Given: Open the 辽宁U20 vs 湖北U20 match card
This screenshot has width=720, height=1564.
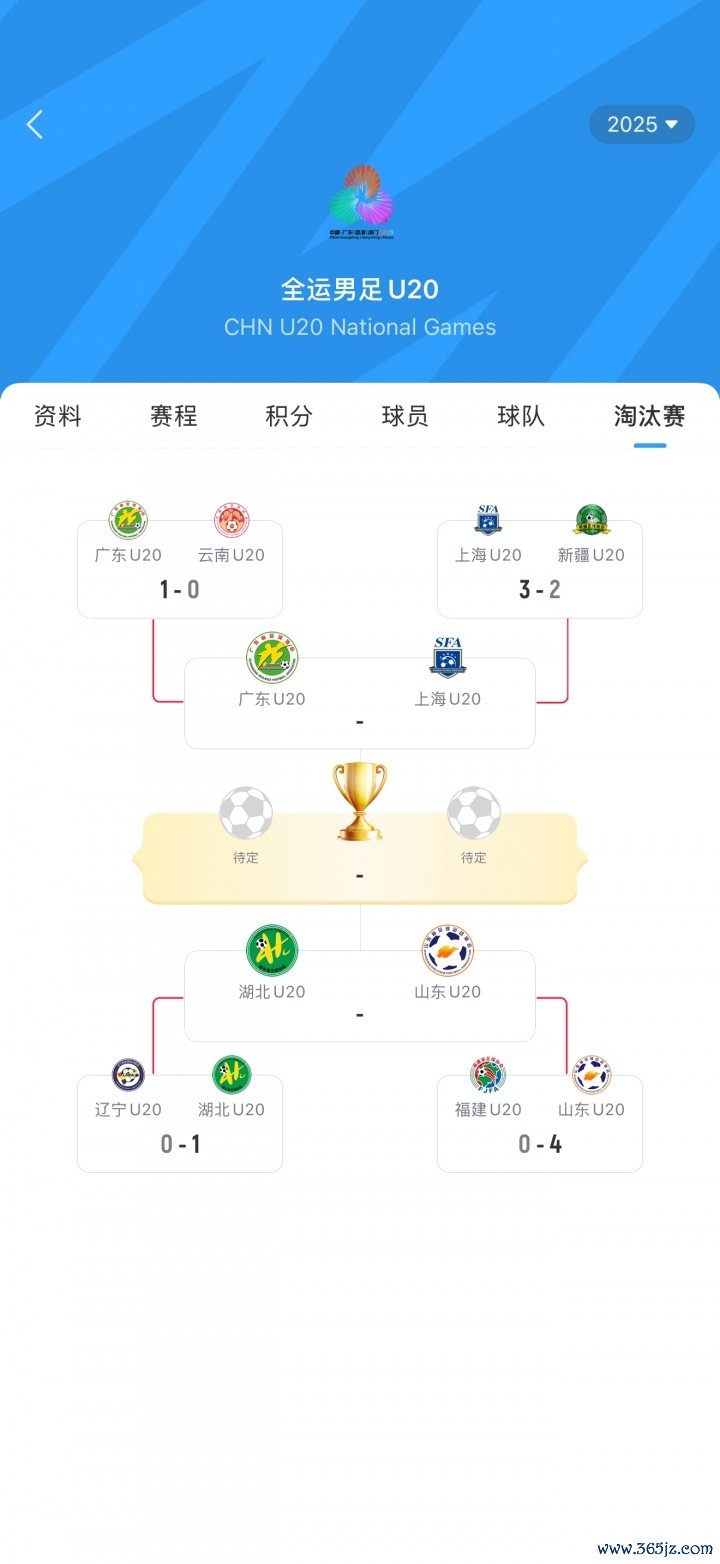Looking at the screenshot, I should tap(180, 1124).
